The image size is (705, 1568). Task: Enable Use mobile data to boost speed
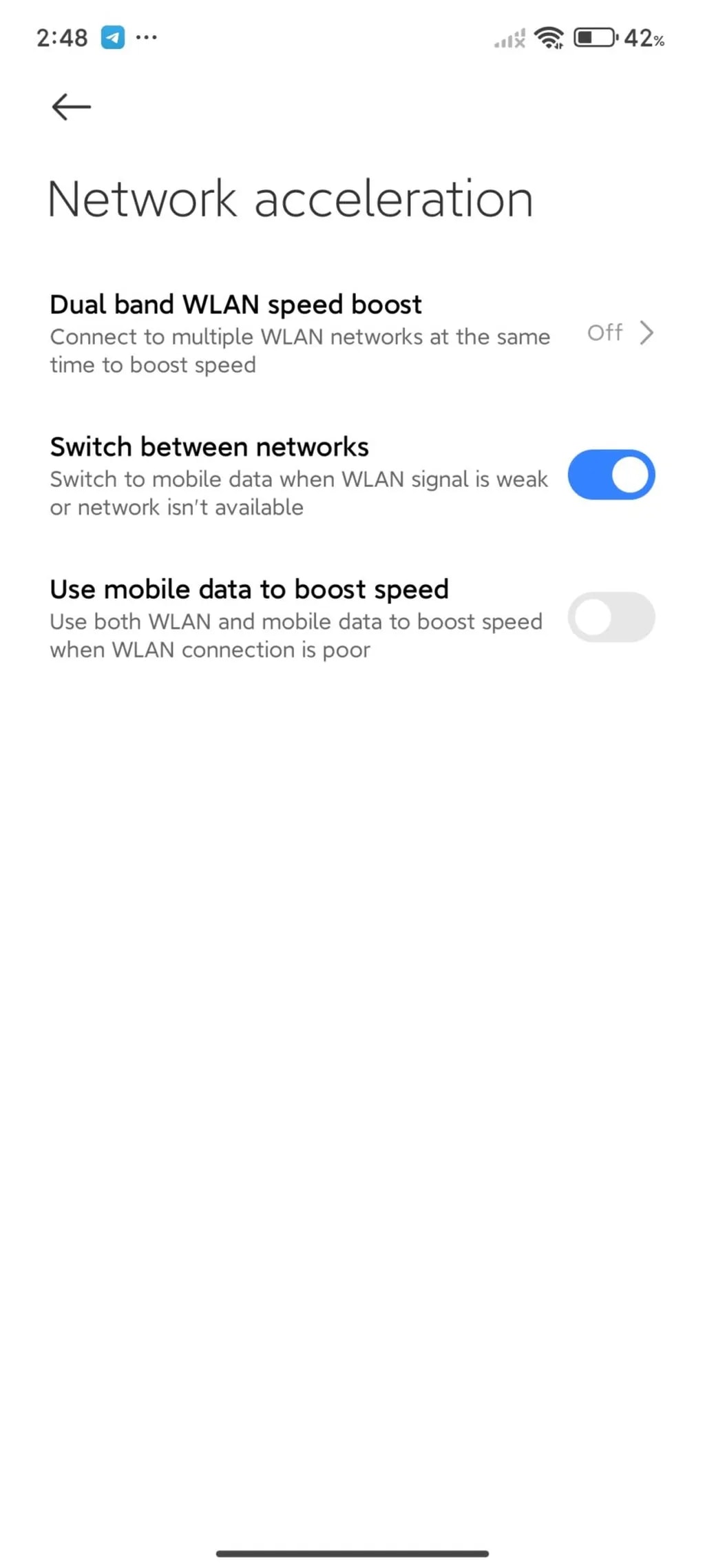tap(611, 617)
